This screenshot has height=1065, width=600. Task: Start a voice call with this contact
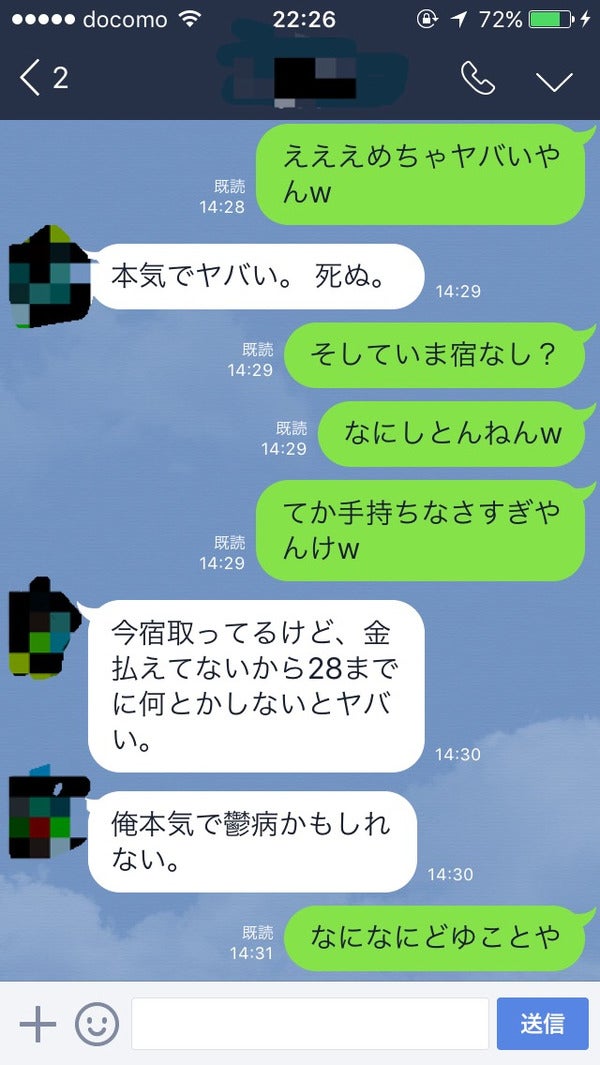pyautogui.click(x=478, y=78)
